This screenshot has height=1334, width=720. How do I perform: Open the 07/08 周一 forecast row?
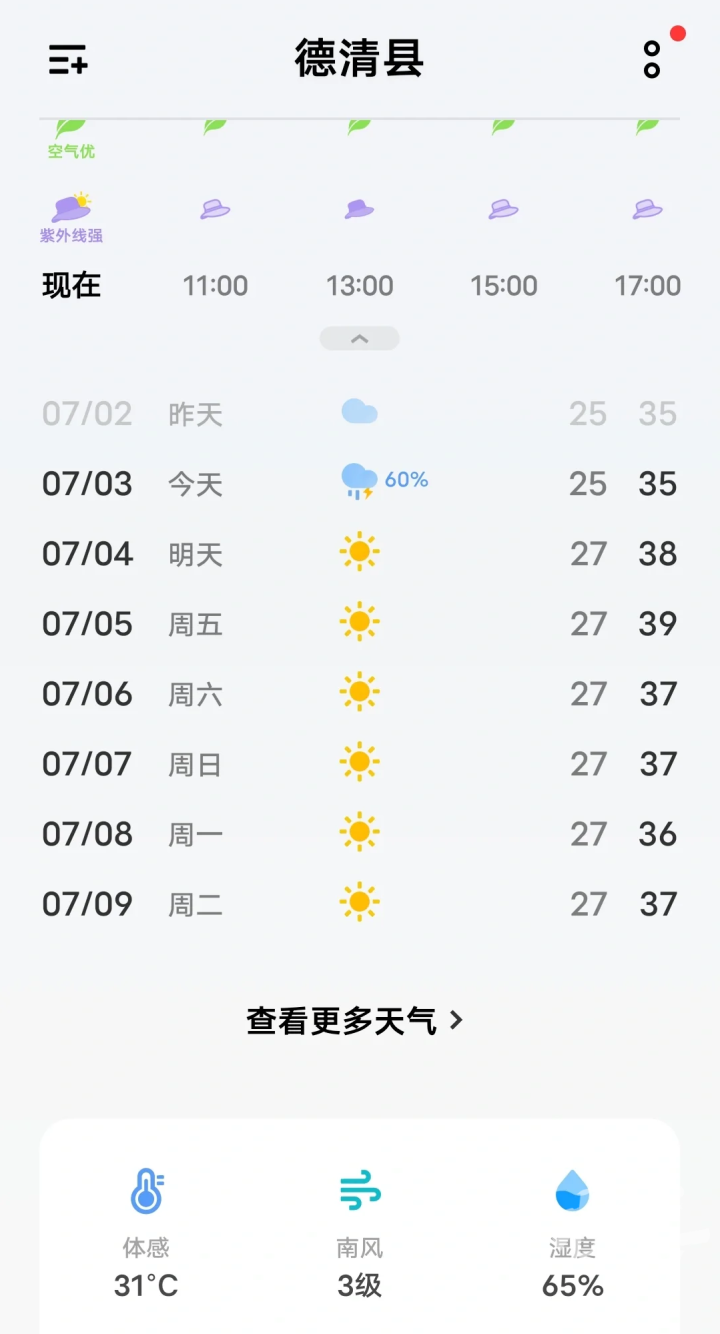359,834
